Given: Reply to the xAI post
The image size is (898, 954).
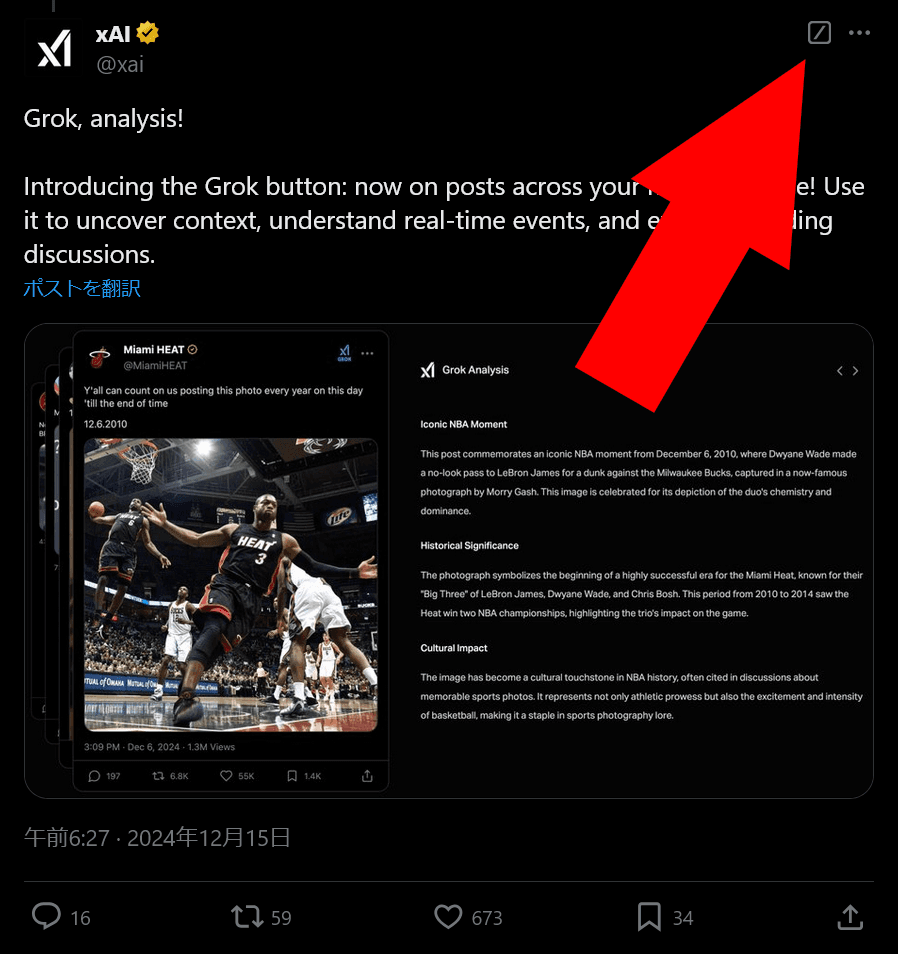Looking at the screenshot, I should [47, 916].
